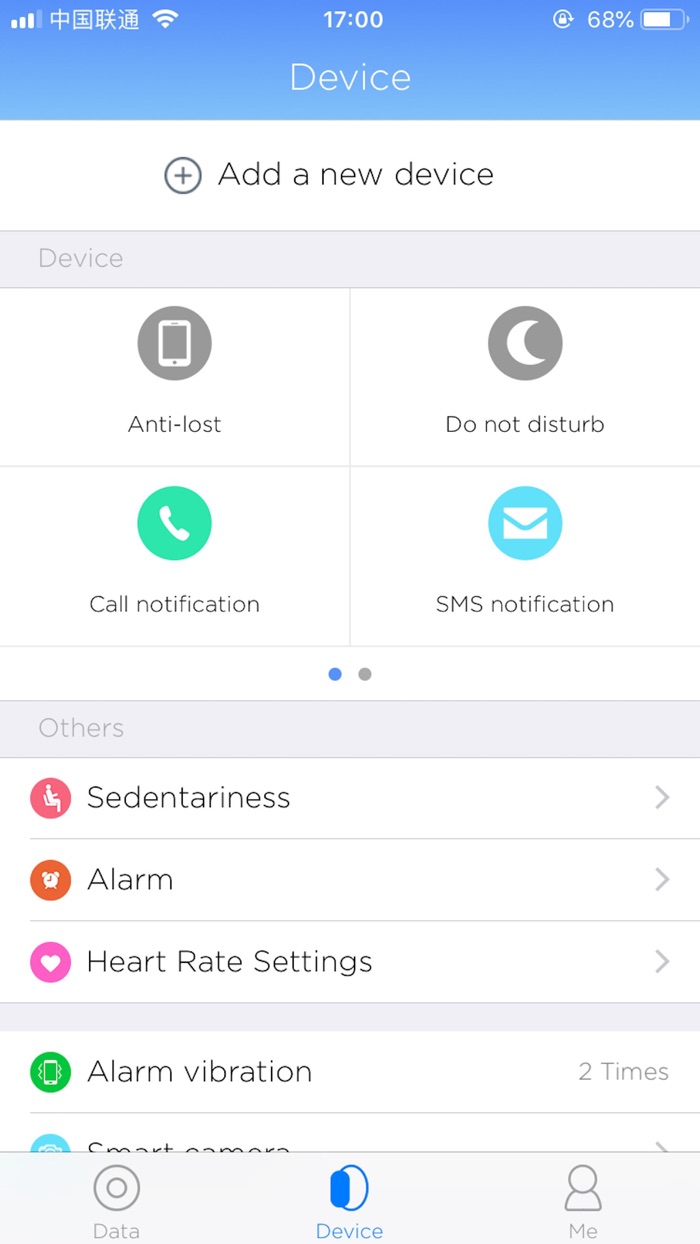Screen dimensions: 700x1244
Task: Change Alarm vibration times
Action: click(x=350, y=1072)
